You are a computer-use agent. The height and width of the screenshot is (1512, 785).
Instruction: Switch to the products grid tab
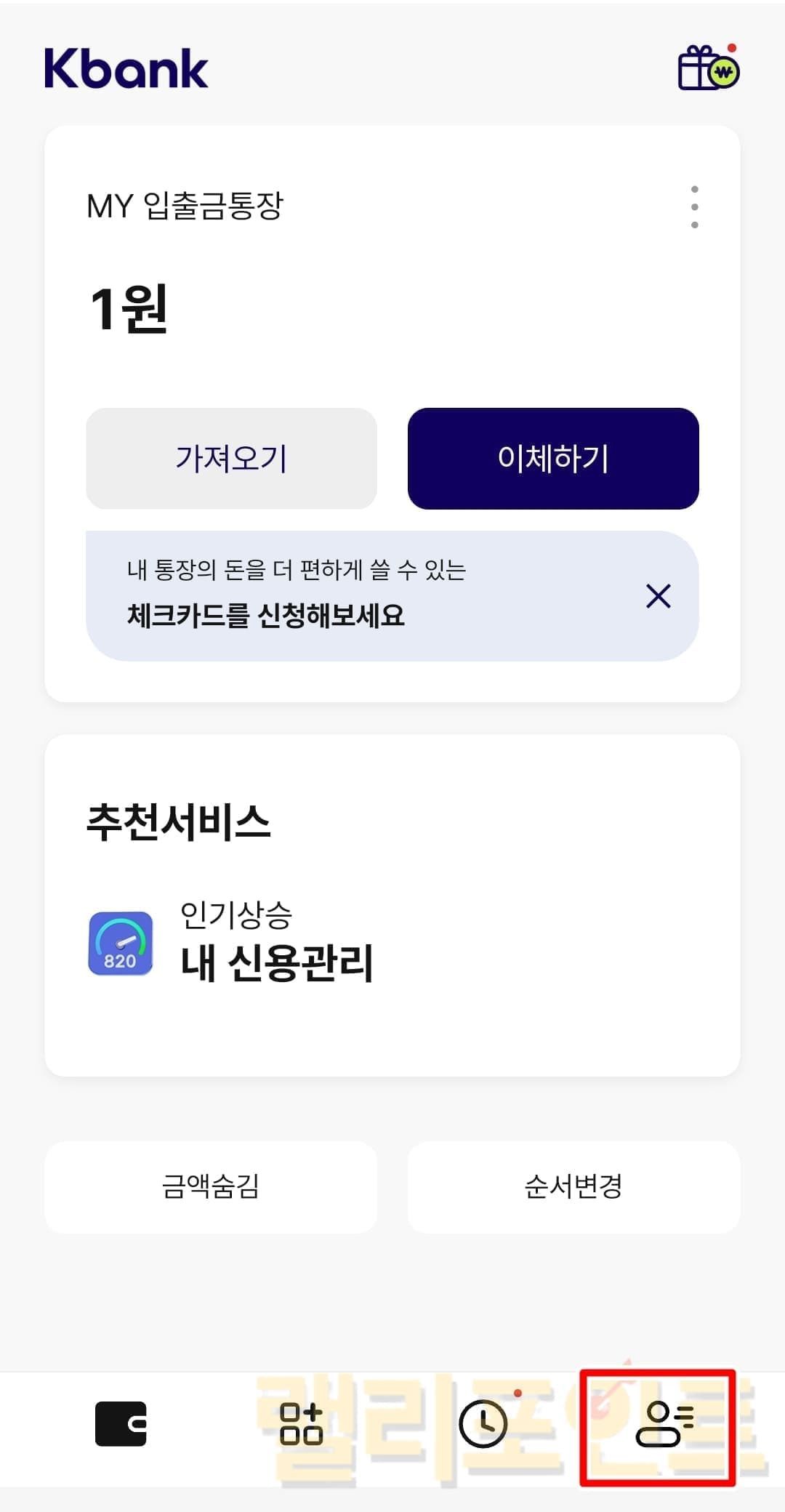coord(301,1424)
